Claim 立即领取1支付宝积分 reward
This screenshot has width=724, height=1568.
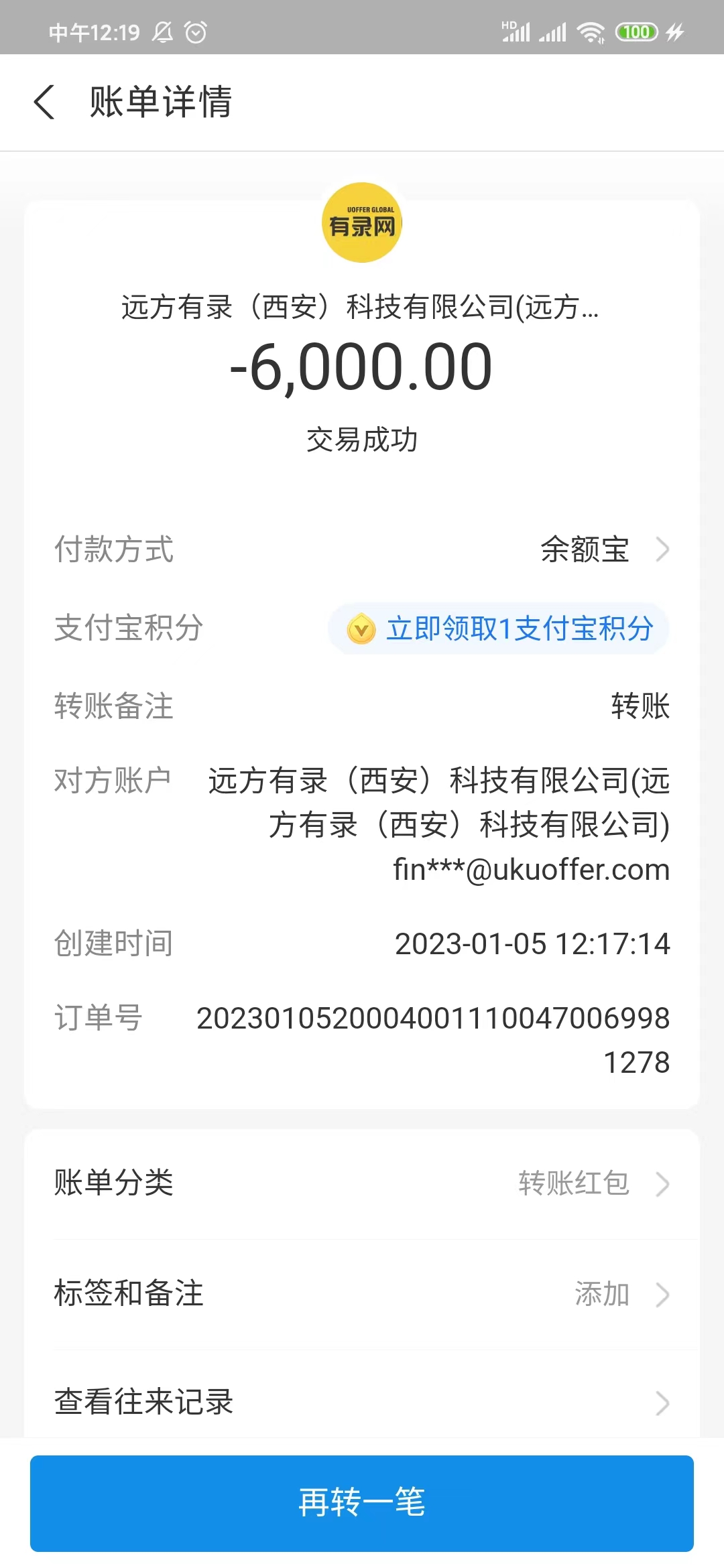(x=499, y=629)
